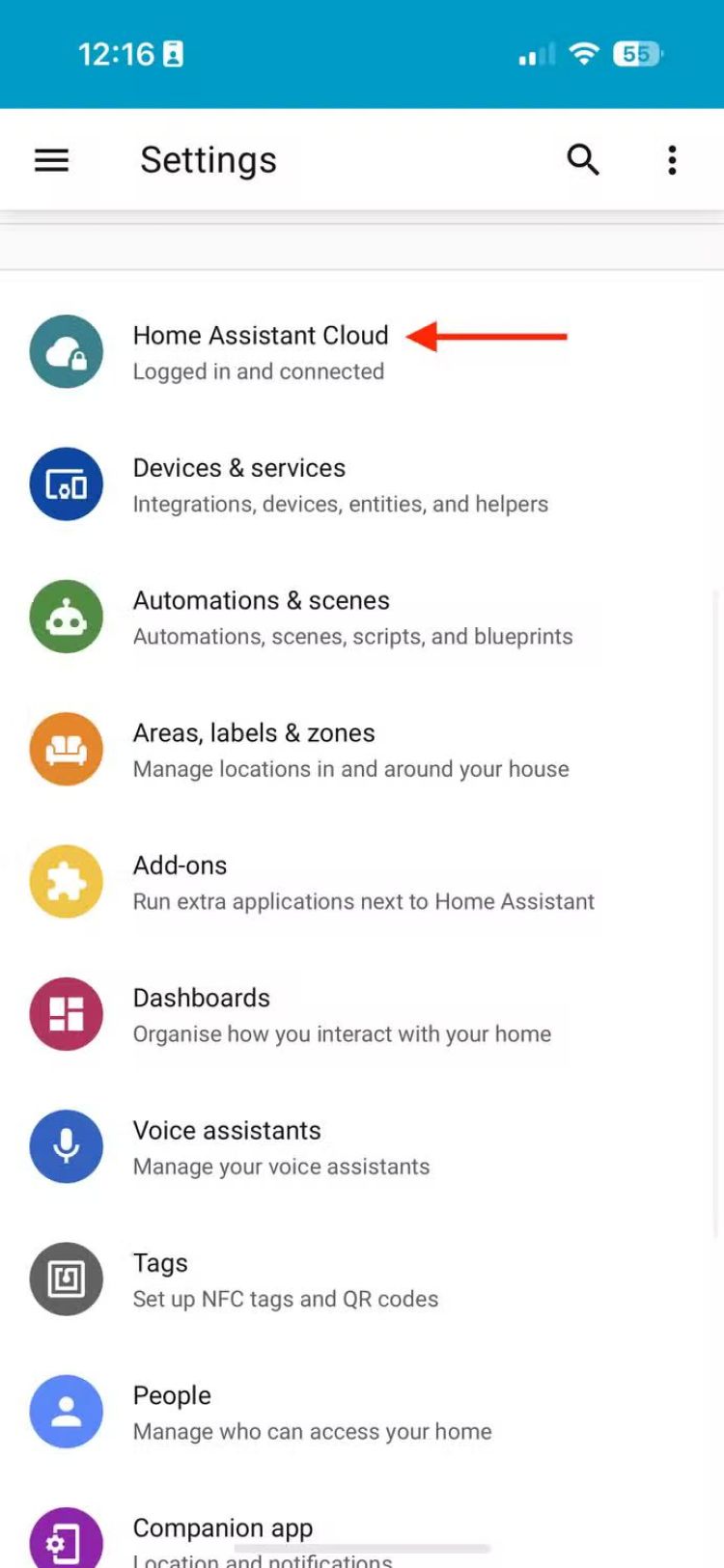
Task: Open Companion app settings
Action: click(x=223, y=1536)
